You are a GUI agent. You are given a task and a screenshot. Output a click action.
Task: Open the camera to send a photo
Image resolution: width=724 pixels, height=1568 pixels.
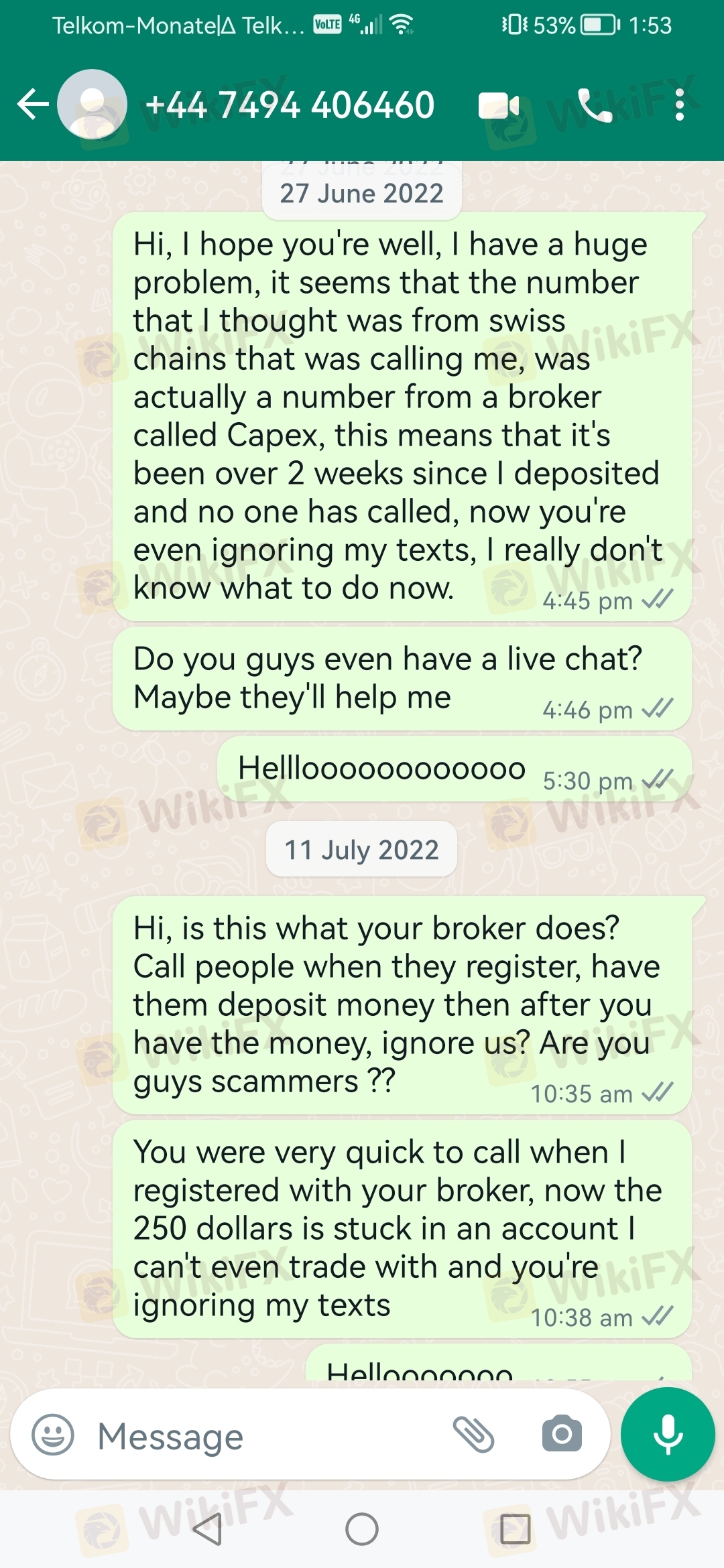coord(562,1435)
